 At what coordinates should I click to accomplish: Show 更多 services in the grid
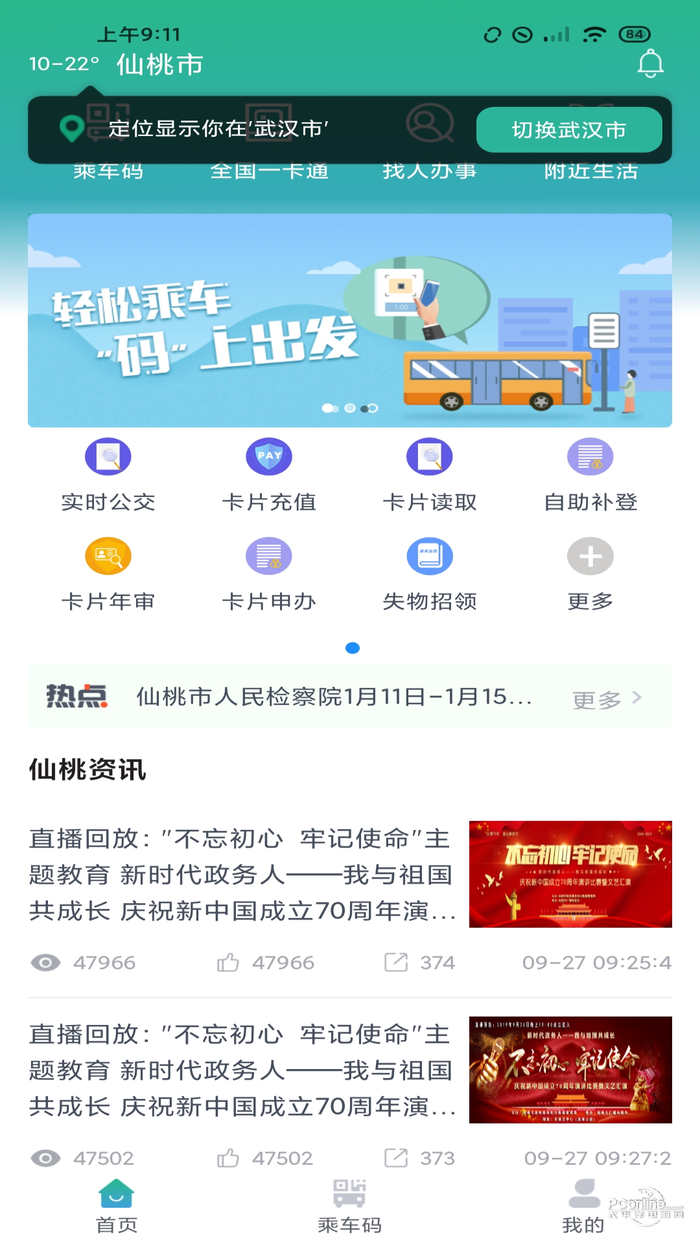tap(590, 574)
